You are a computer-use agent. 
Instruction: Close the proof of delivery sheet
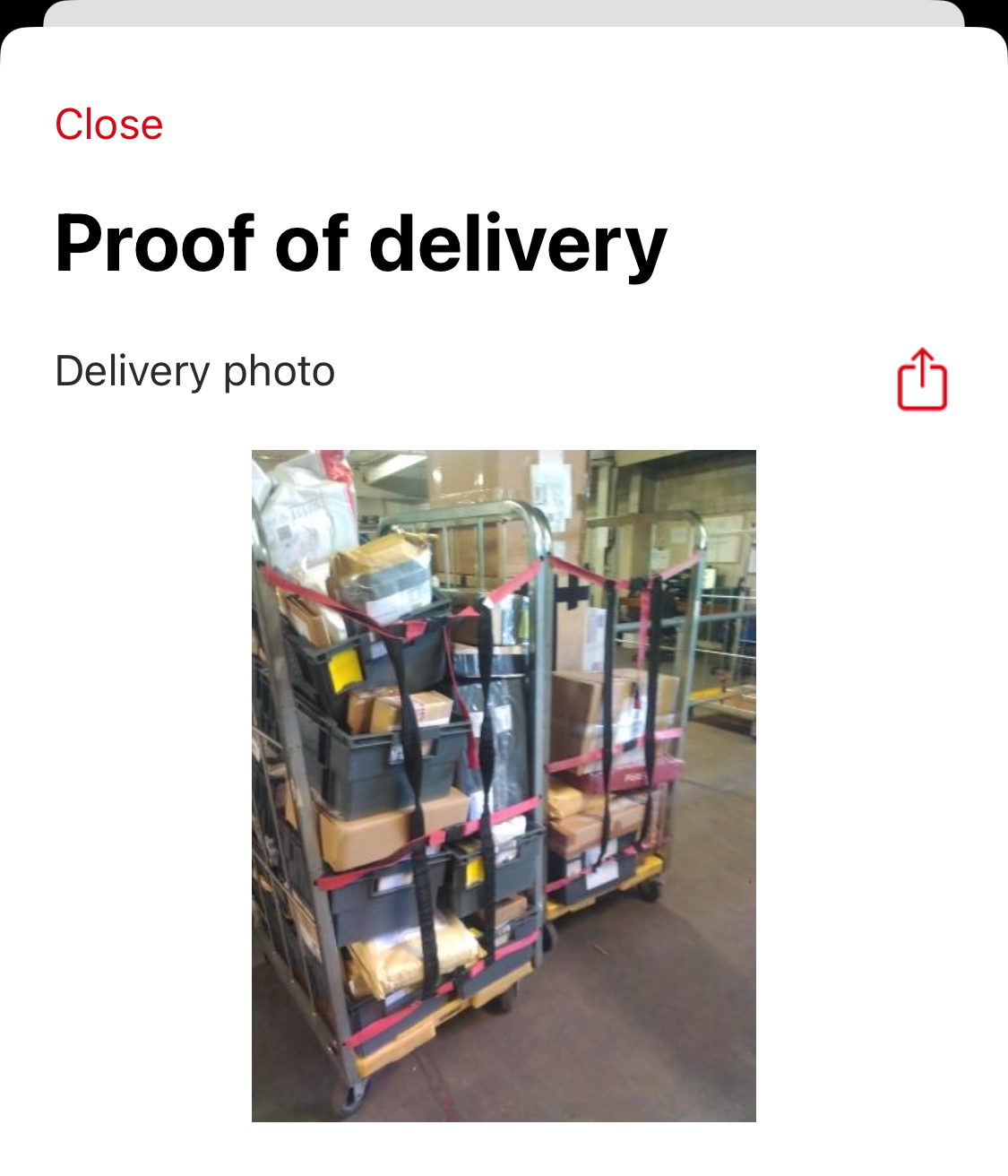(108, 125)
